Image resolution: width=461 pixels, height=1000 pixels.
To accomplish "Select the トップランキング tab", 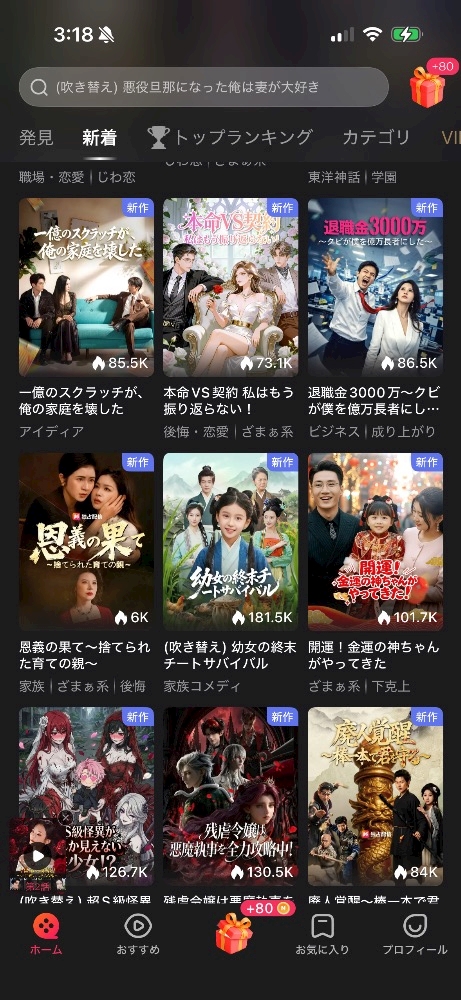I will point(230,137).
